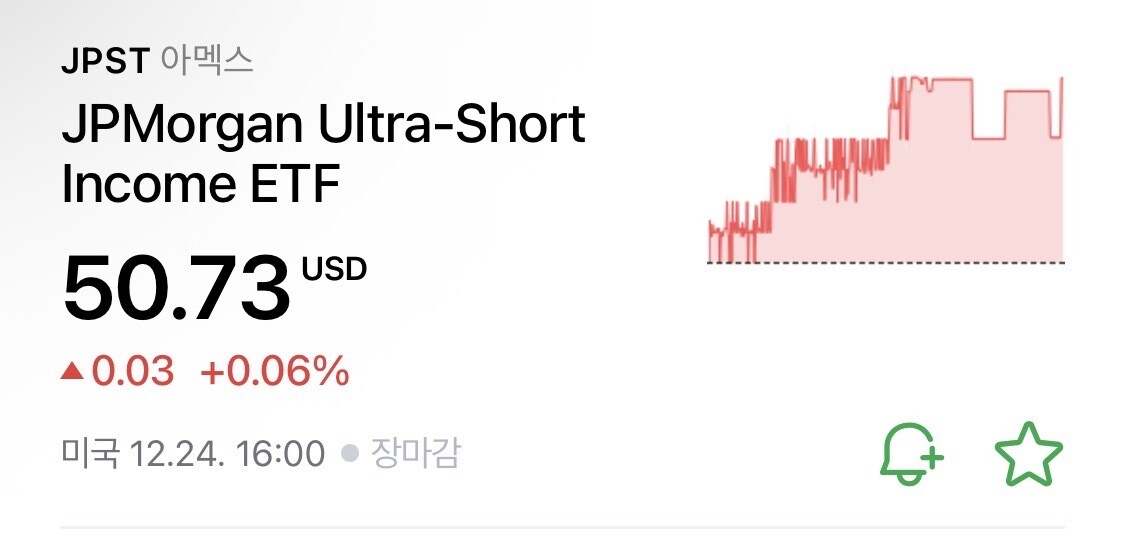Image resolution: width=1125 pixels, height=542 pixels.
Task: Add a price alert with the bell icon
Action: [x=912, y=454]
